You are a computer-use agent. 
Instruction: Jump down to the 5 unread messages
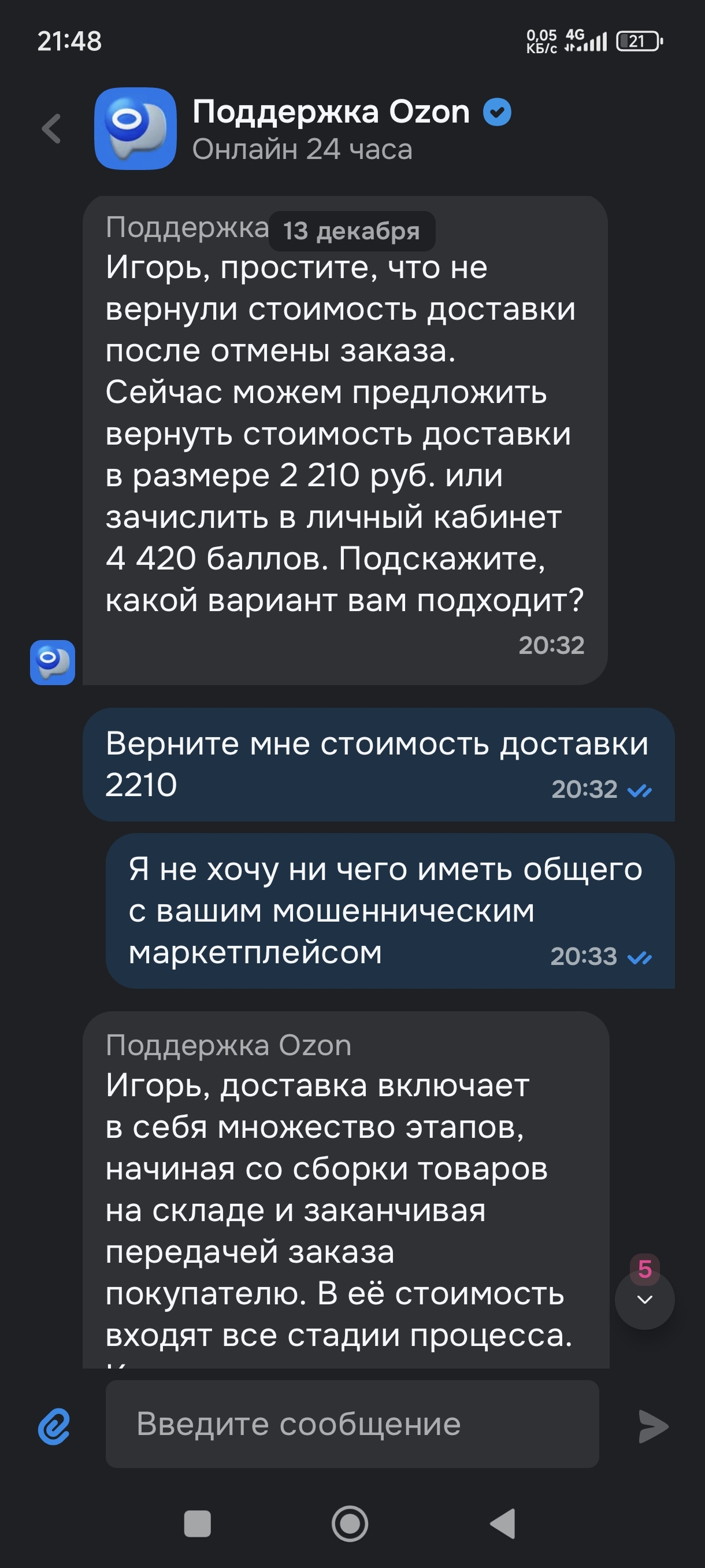pyautogui.click(x=644, y=1299)
